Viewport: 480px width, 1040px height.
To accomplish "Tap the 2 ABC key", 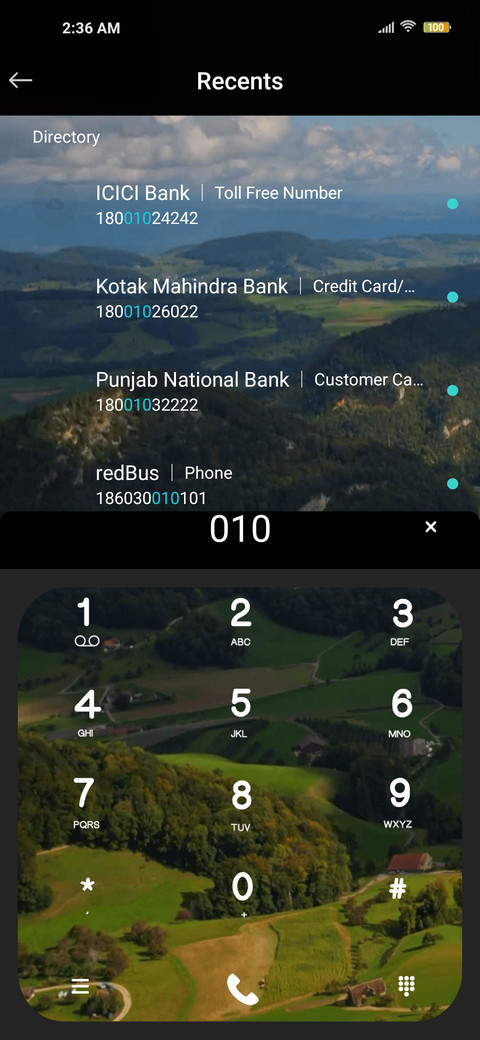I will (241, 621).
